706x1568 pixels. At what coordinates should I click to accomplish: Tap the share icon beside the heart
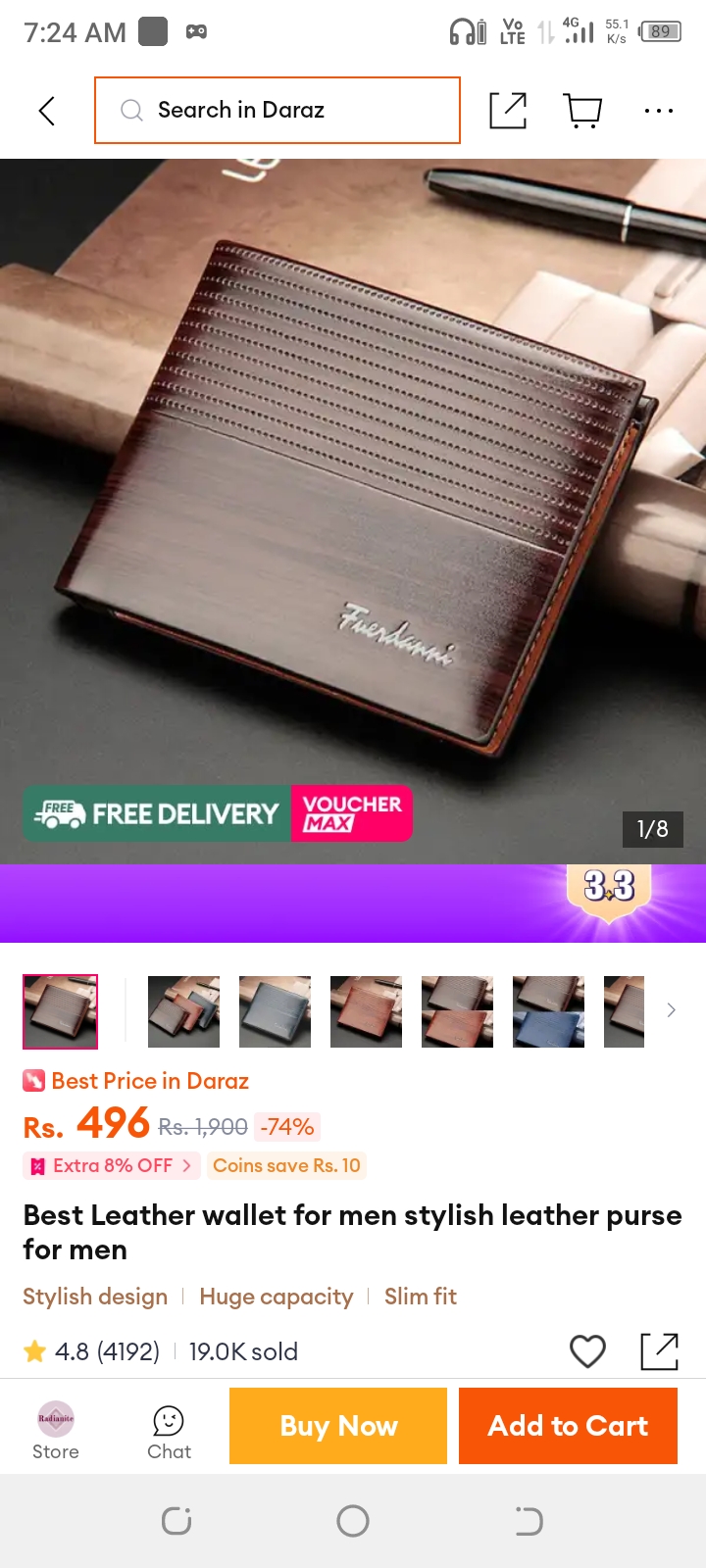[x=659, y=1351]
